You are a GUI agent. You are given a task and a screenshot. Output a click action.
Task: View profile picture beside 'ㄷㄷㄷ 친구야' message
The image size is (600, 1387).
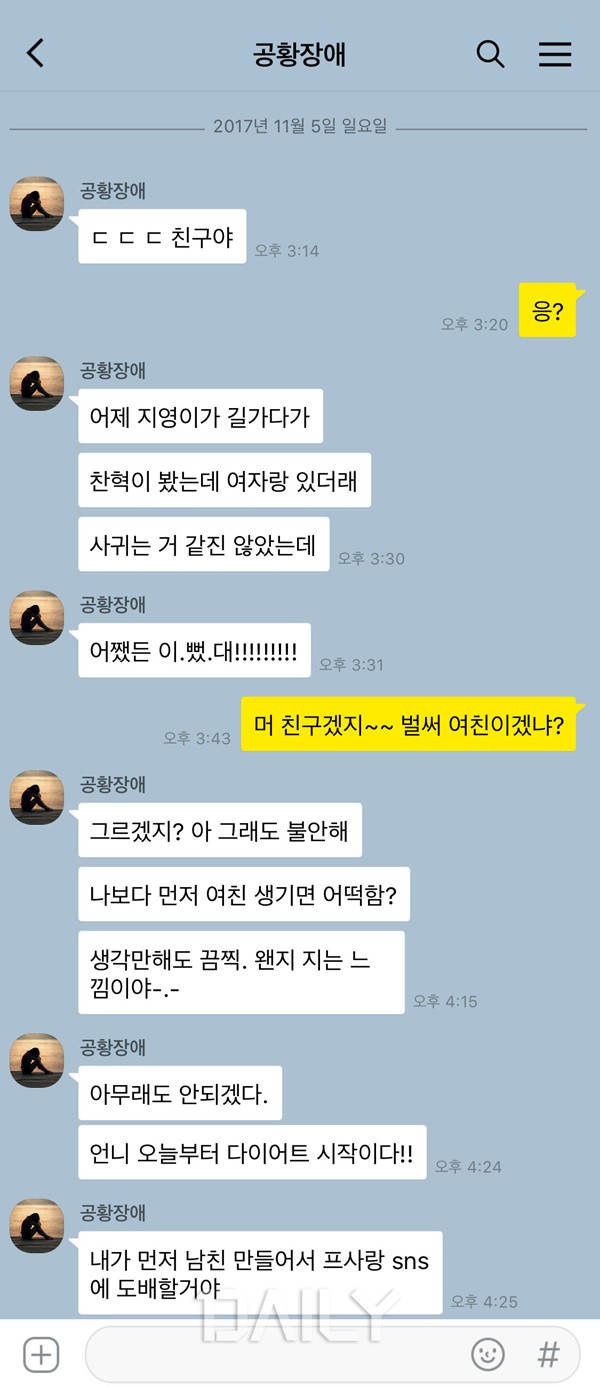coord(37,204)
